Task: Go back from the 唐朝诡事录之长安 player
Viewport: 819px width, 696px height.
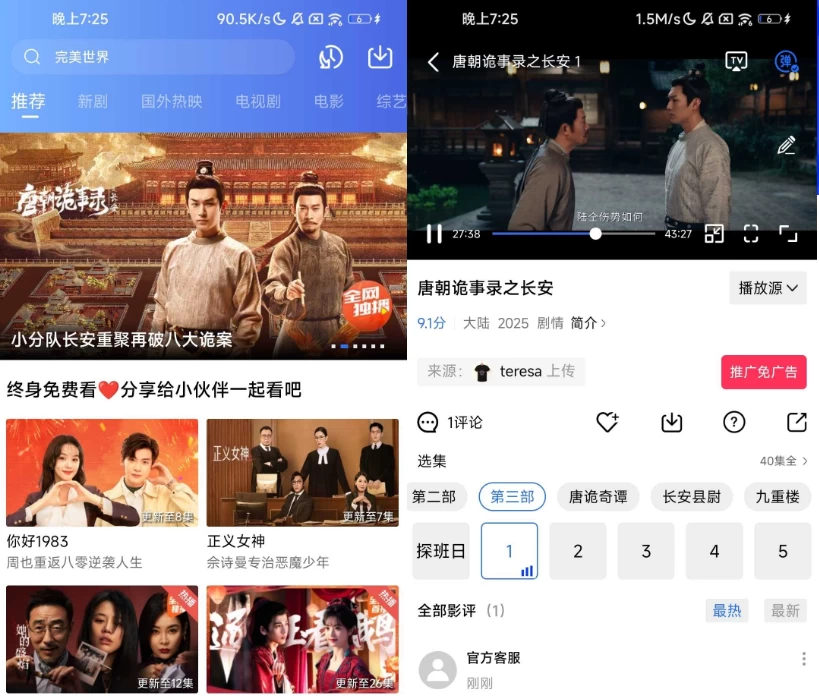Action: click(433, 62)
